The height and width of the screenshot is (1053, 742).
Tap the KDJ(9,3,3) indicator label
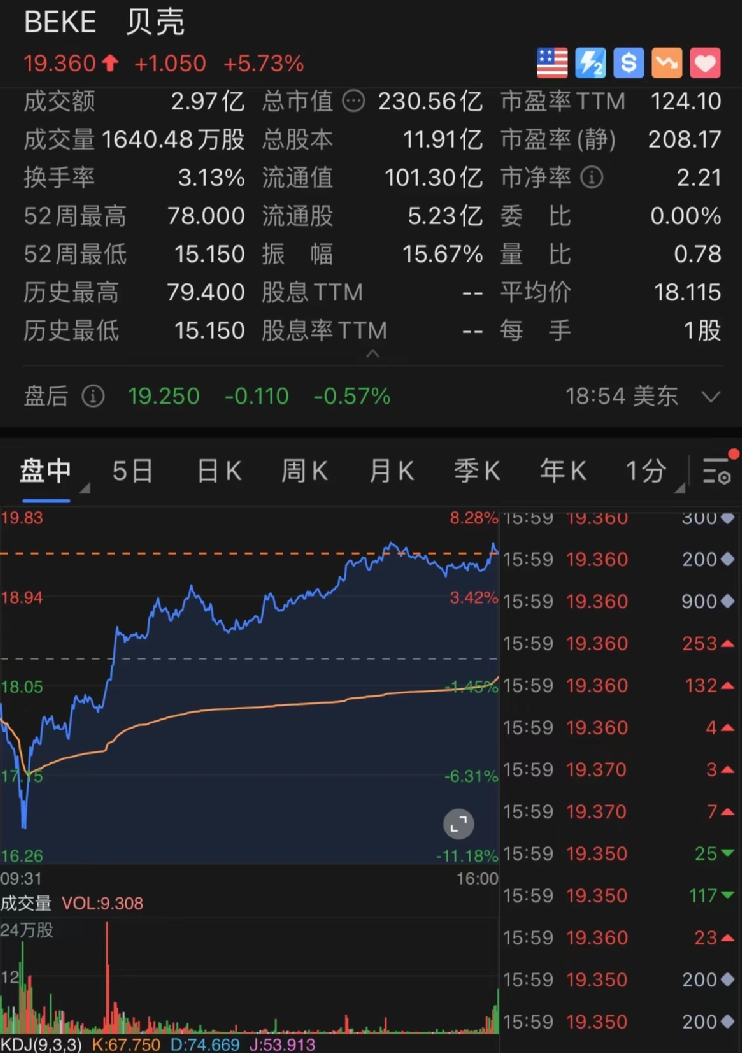(42, 1044)
